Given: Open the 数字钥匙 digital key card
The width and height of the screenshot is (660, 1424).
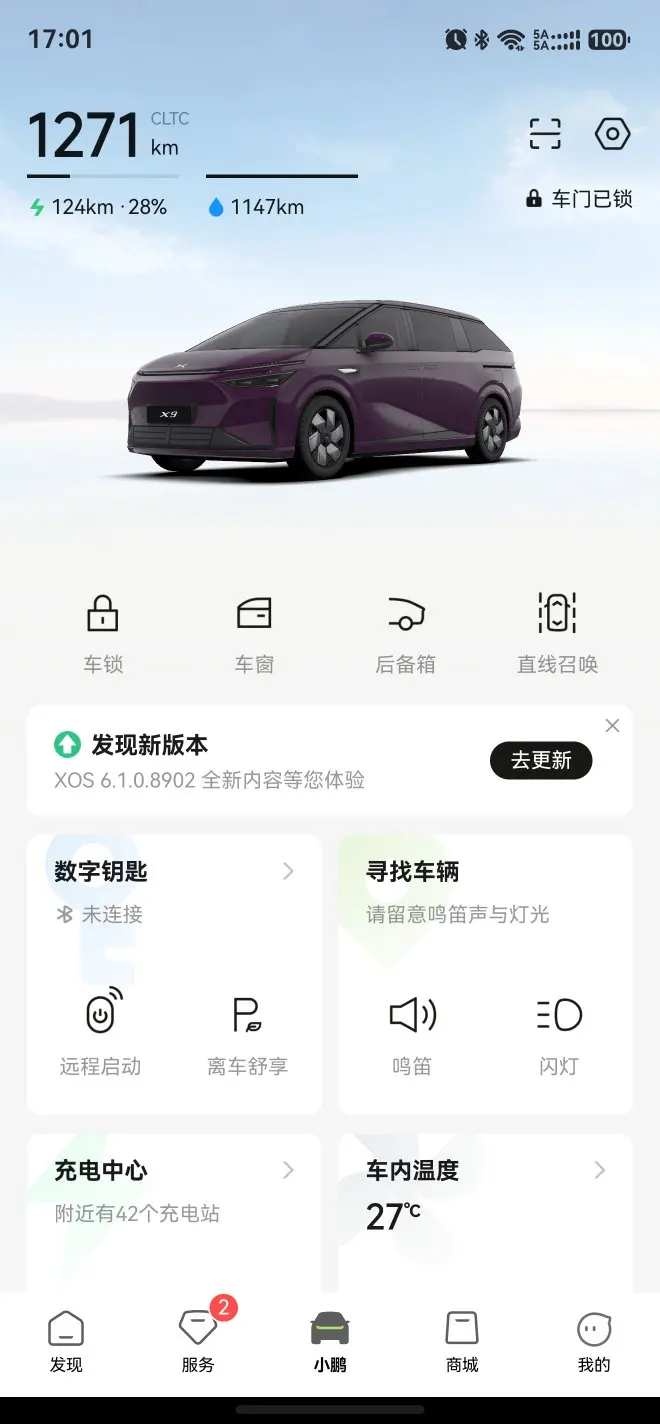Looking at the screenshot, I should point(174,872).
